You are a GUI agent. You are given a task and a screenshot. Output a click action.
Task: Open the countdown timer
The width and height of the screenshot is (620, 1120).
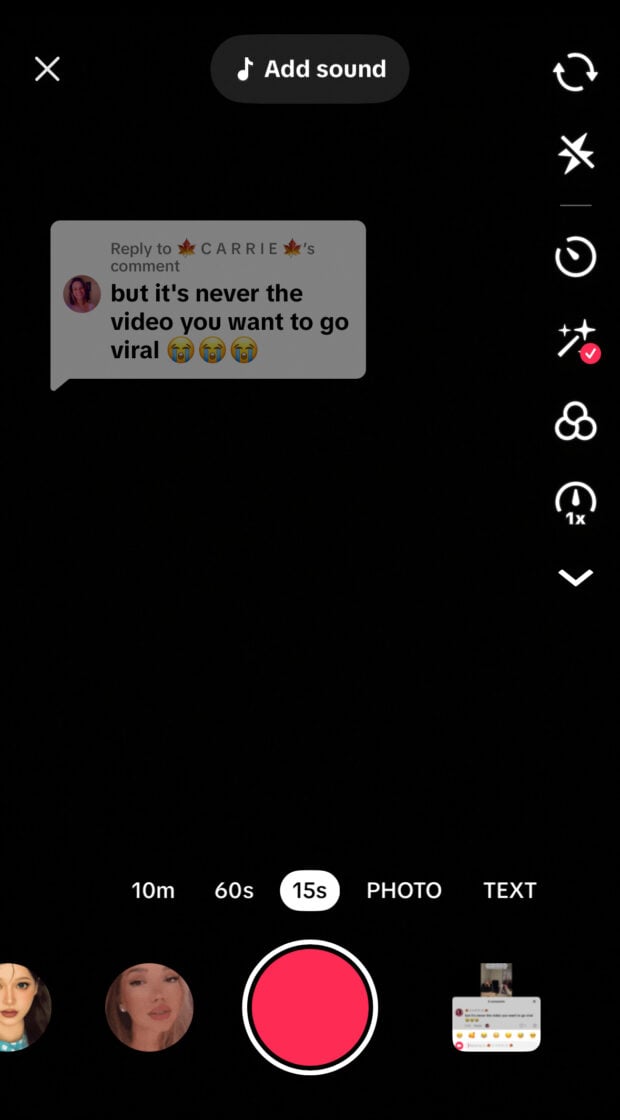[575, 258]
